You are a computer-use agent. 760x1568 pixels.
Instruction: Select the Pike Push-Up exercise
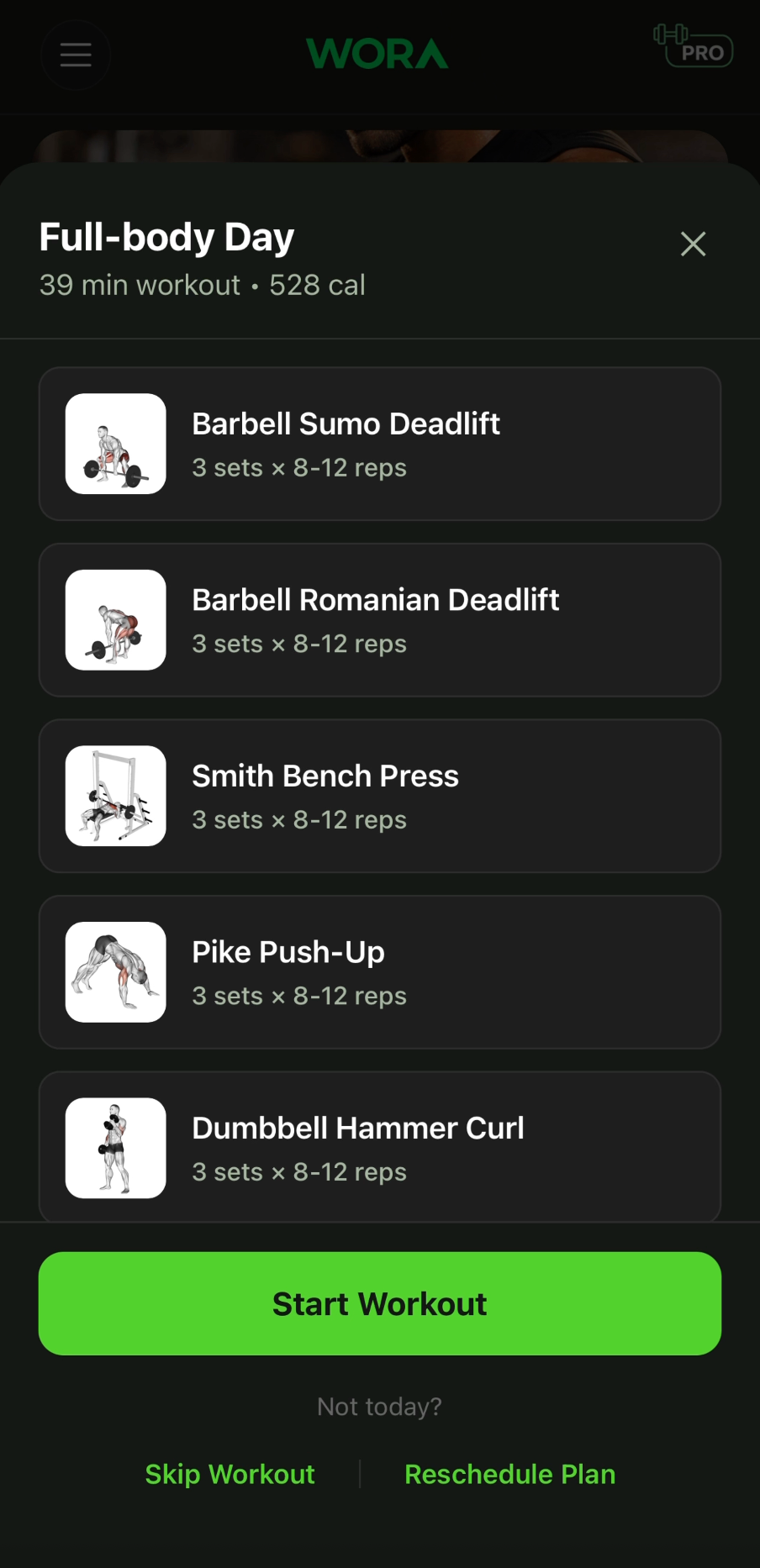[x=380, y=972]
